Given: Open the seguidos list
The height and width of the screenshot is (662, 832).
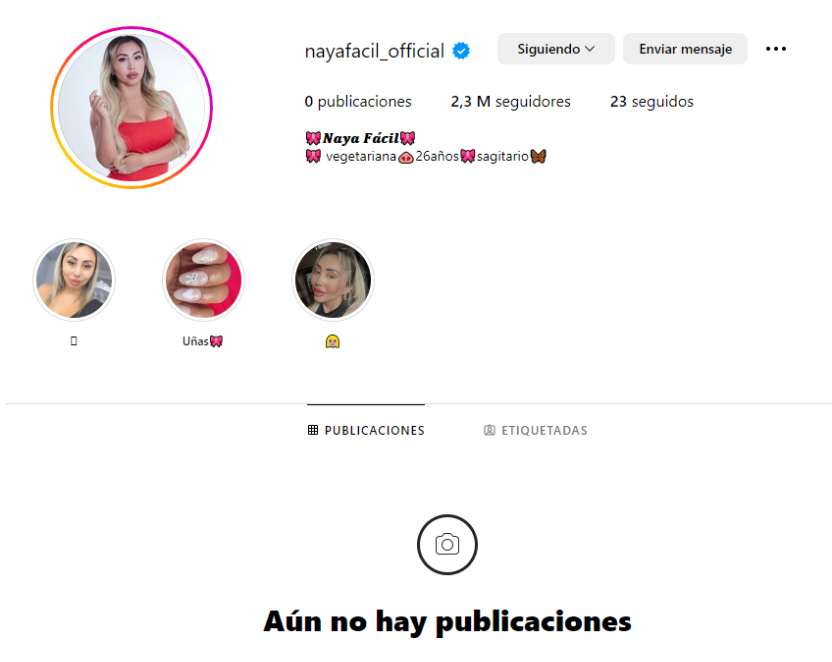Looking at the screenshot, I should [x=651, y=101].
